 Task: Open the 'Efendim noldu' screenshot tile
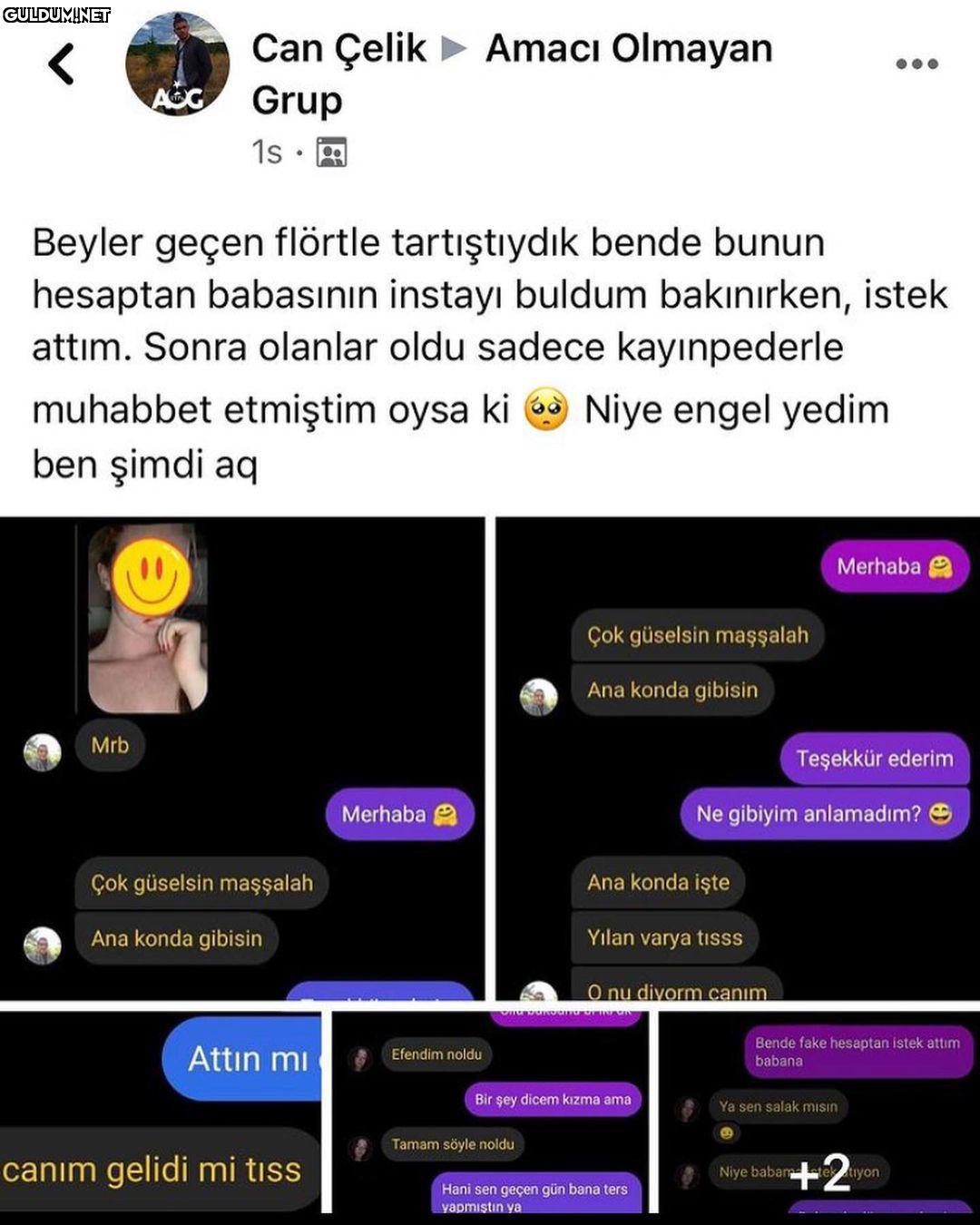[490, 1112]
